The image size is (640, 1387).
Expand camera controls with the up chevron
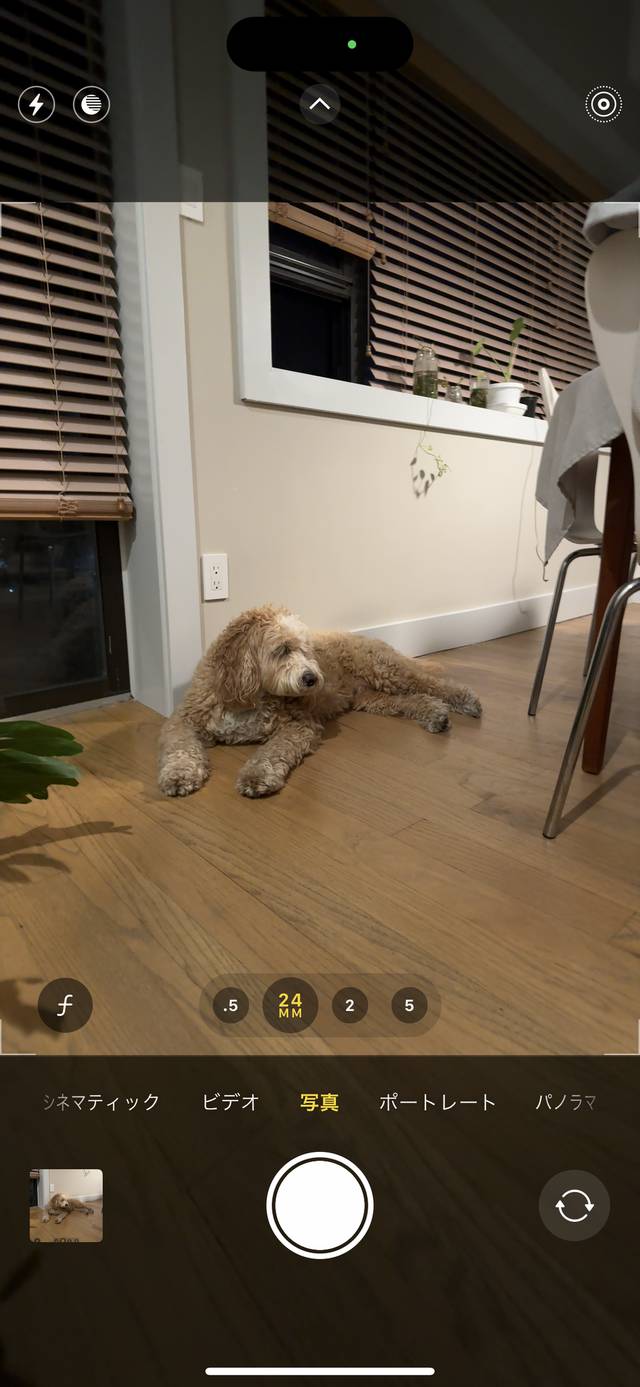(319, 103)
